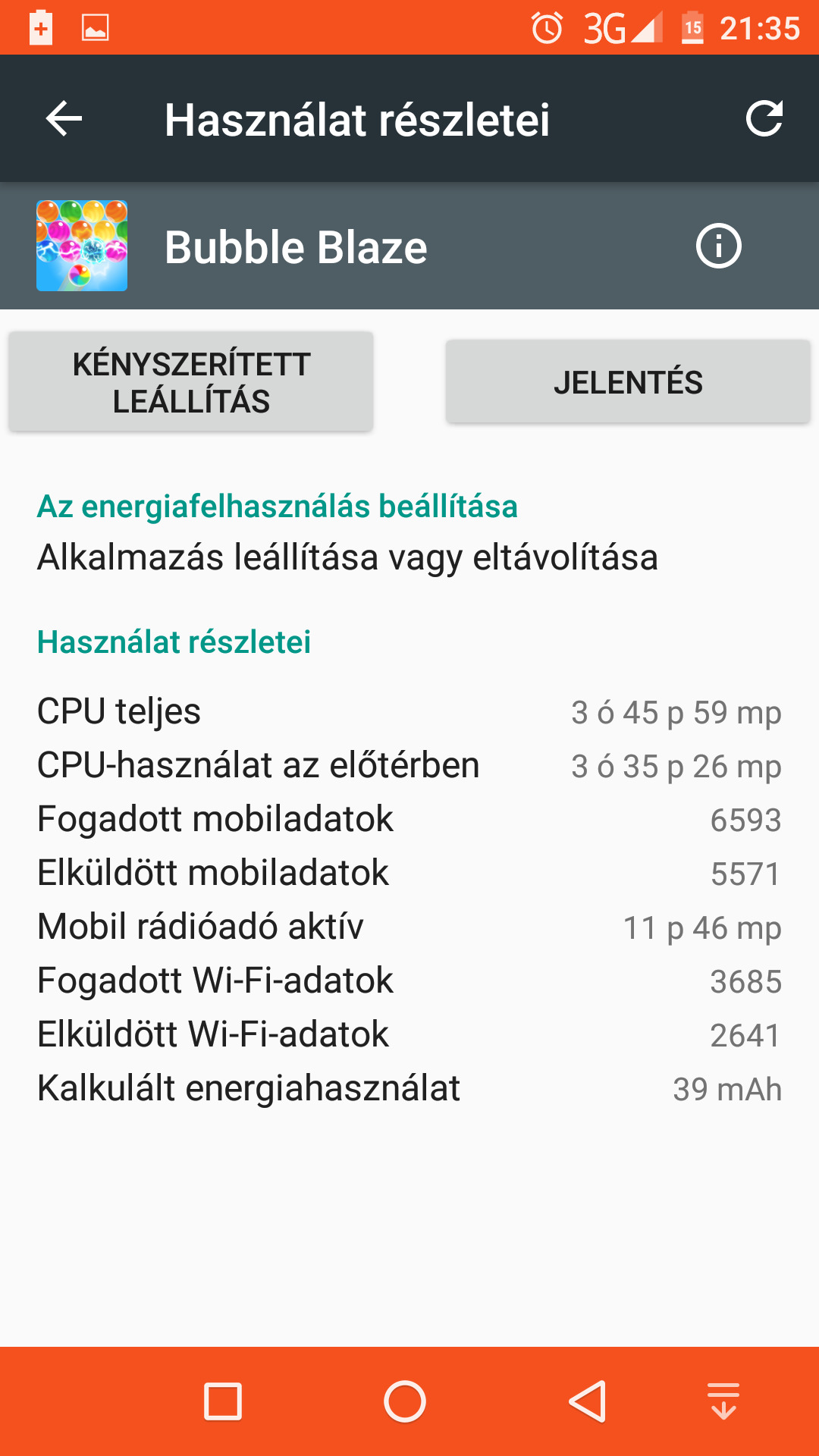The width and height of the screenshot is (819, 1456).
Task: Hide the navigation bar with the down arrow
Action: 723,1401
